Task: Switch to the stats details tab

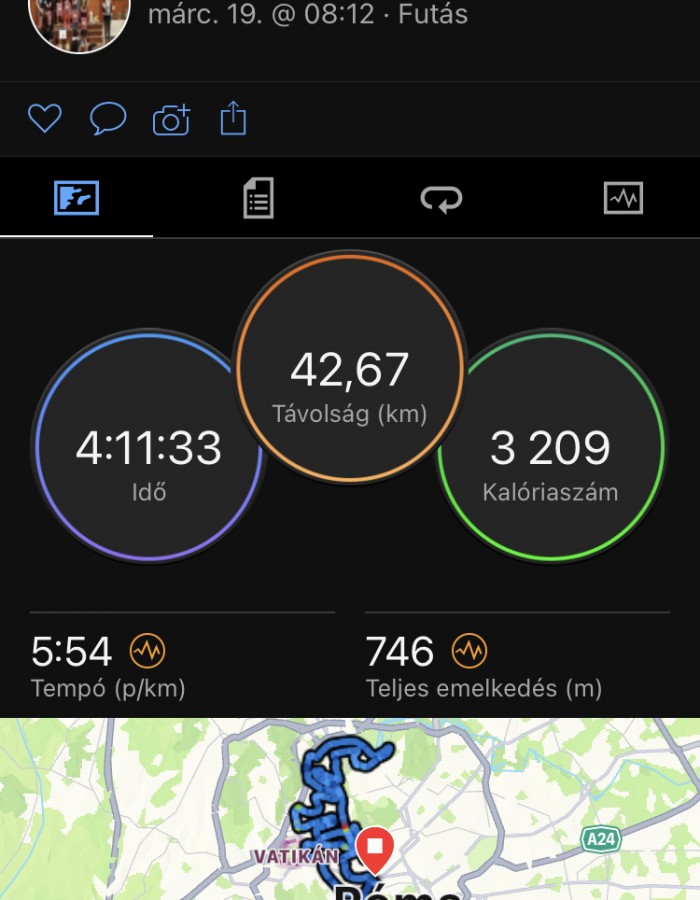Action: (258, 198)
